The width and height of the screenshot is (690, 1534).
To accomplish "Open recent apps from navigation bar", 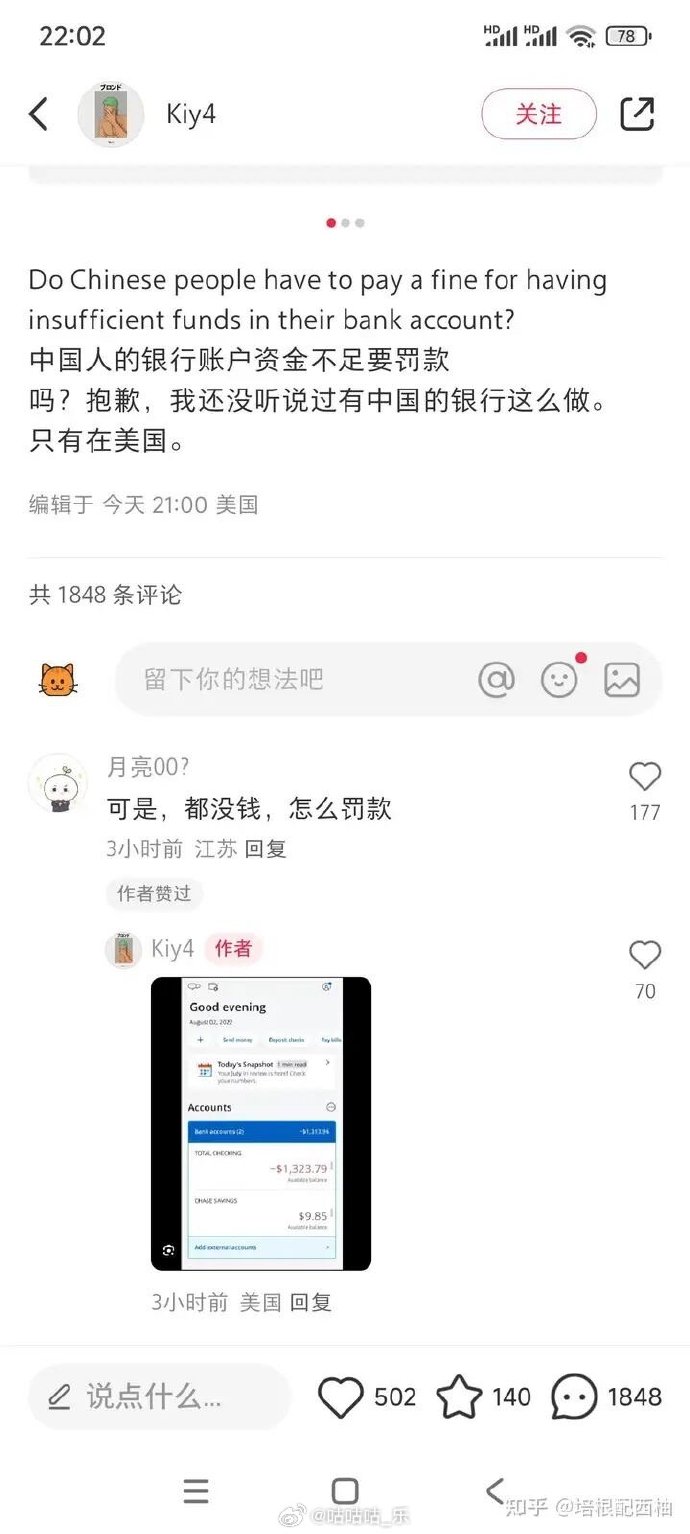I will [196, 1491].
